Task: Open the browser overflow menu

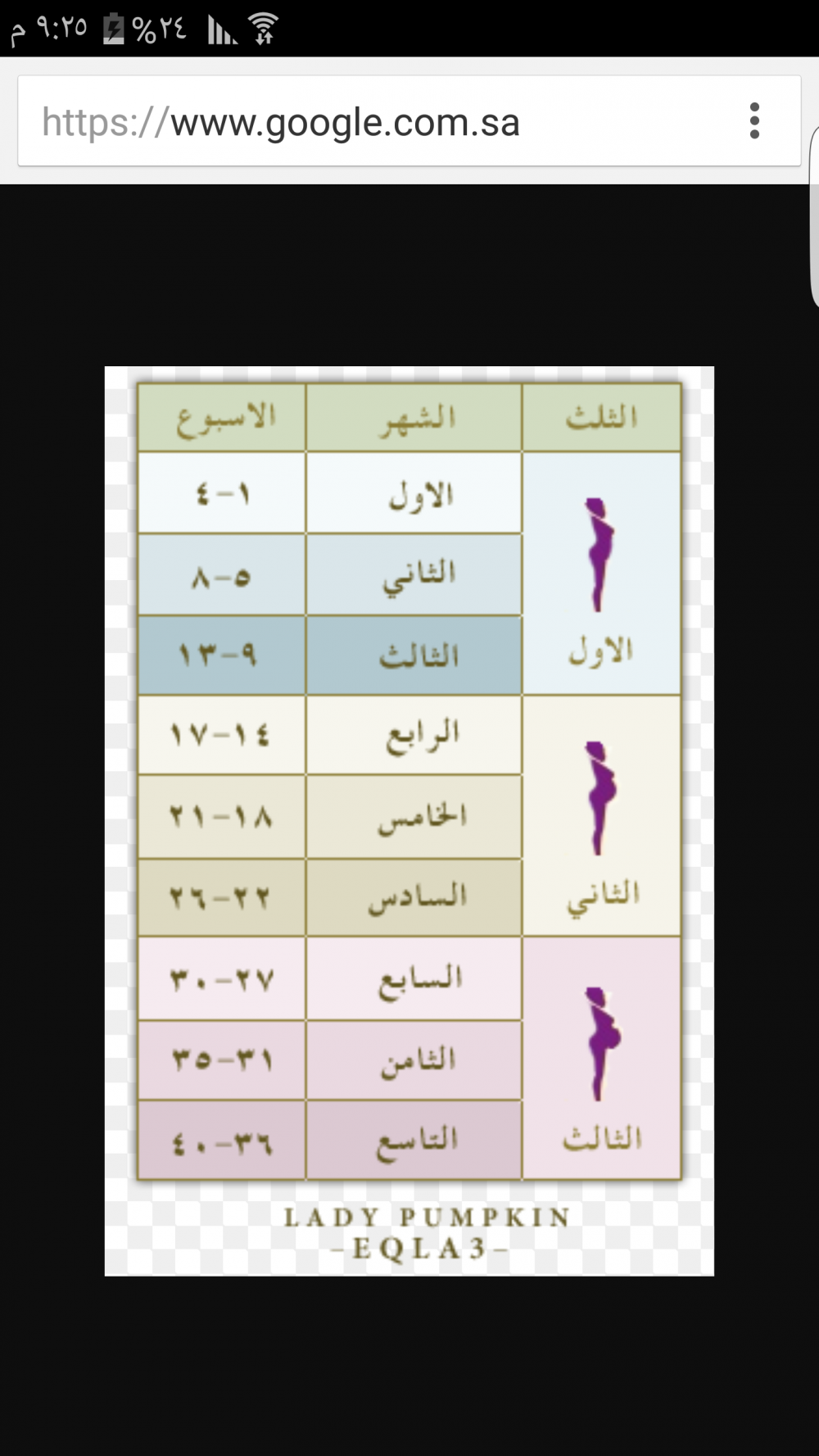Action: (754, 121)
